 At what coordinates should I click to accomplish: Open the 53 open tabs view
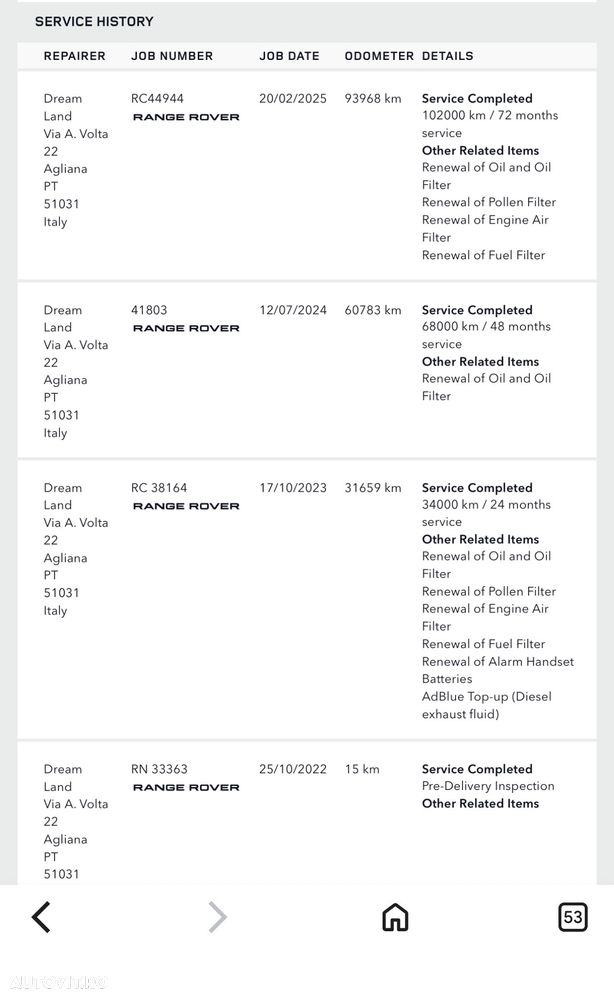(573, 917)
